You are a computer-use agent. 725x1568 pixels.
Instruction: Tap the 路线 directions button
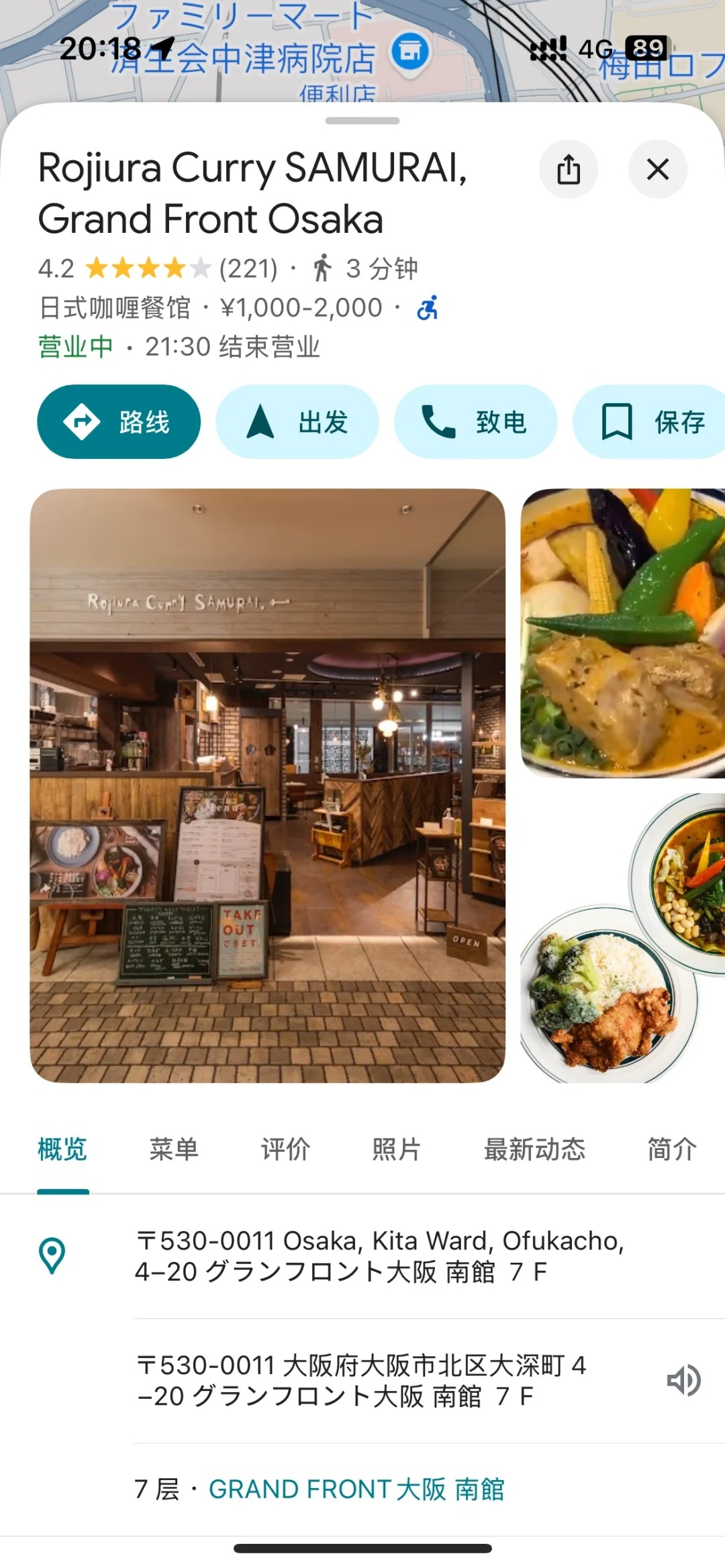point(119,421)
